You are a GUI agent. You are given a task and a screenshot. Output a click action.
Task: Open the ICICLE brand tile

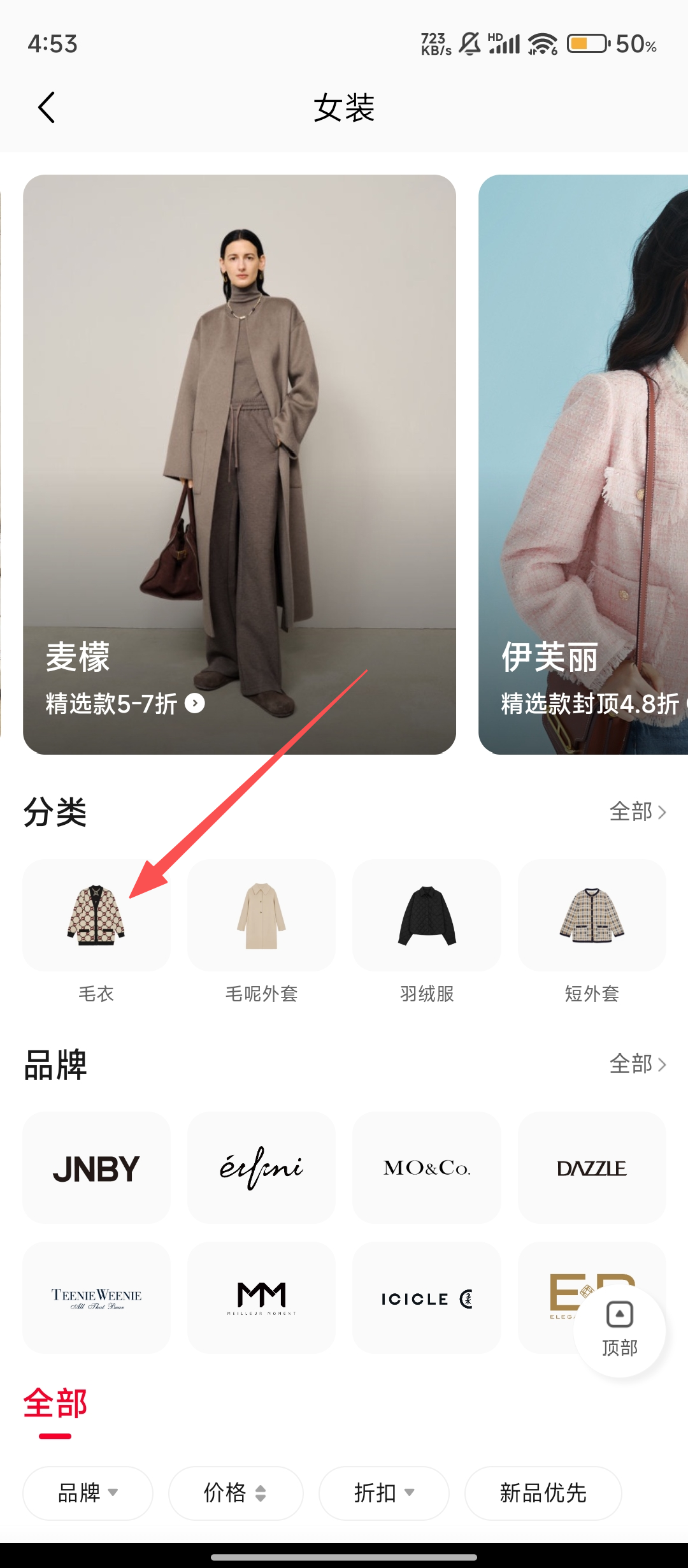point(427,1298)
